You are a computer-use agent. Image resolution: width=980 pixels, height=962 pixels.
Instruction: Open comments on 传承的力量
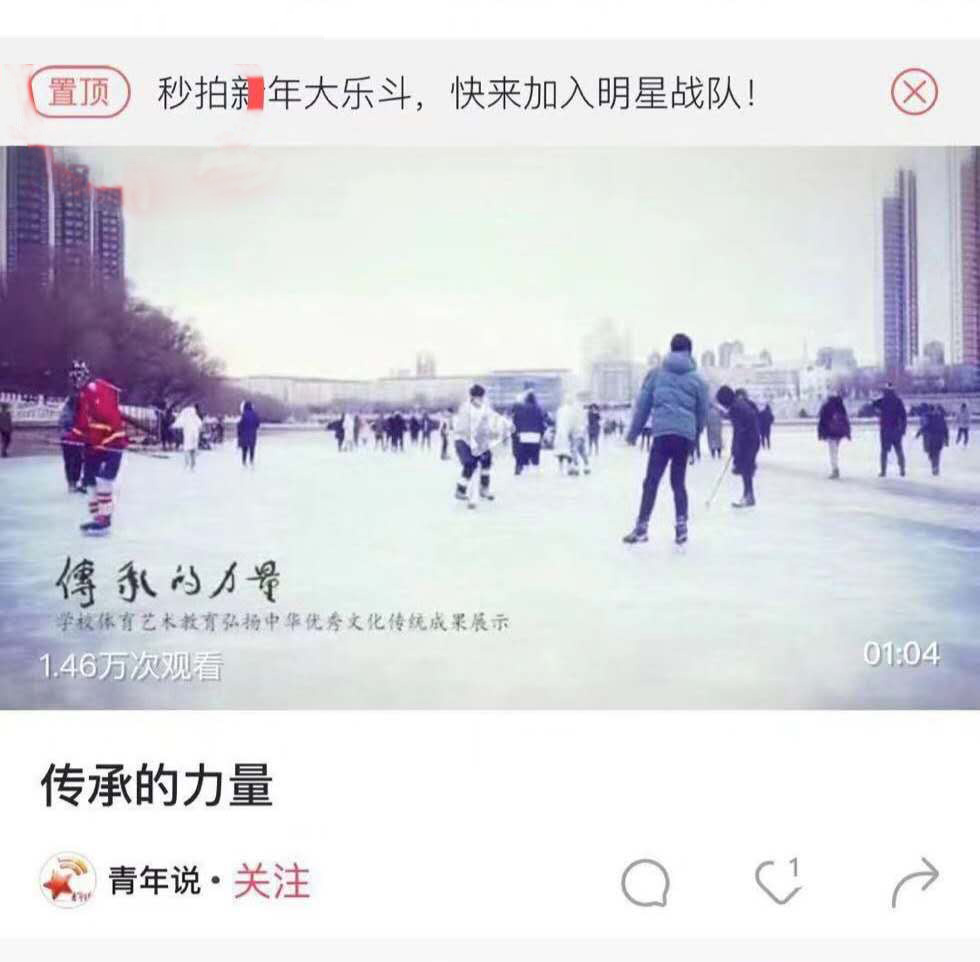click(645, 883)
